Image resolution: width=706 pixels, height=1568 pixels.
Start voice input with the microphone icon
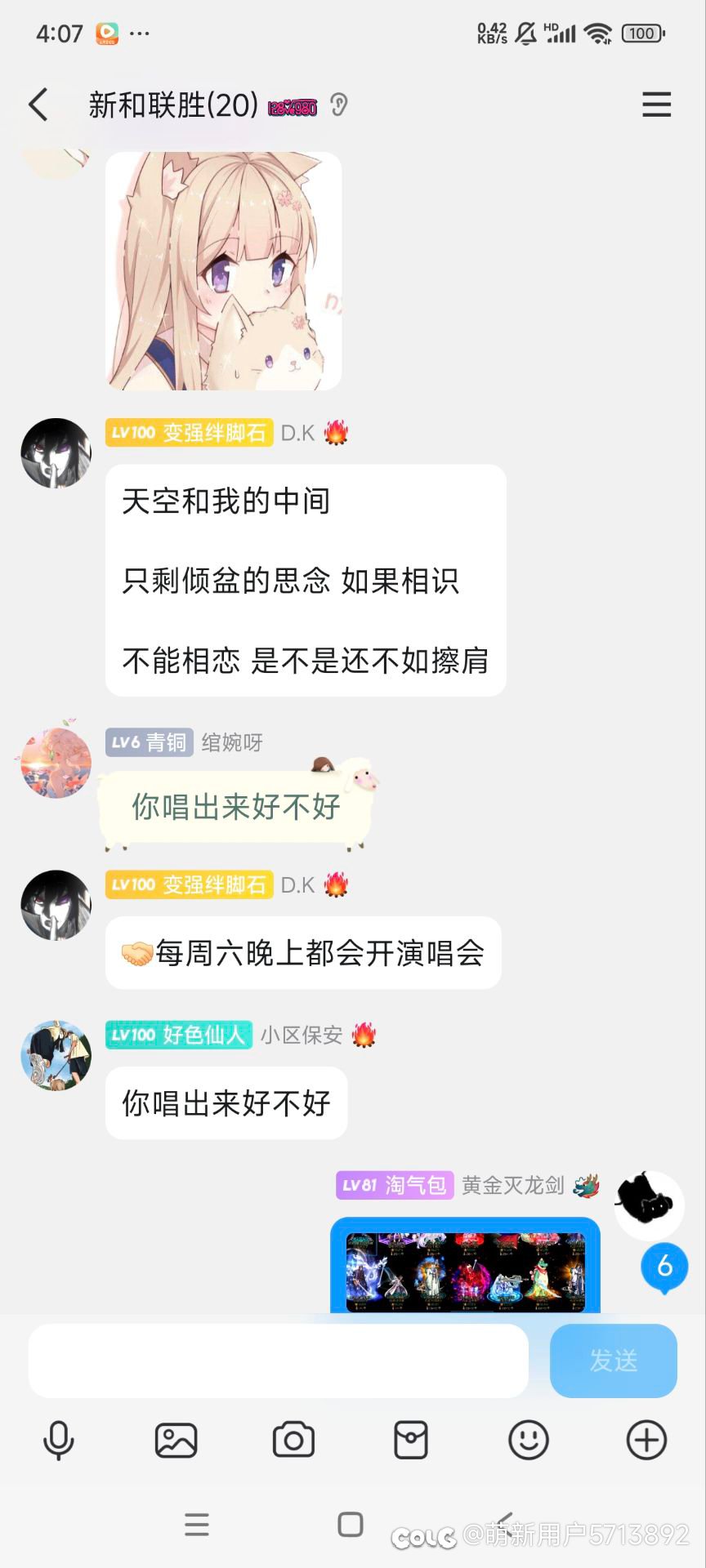coord(59,1441)
